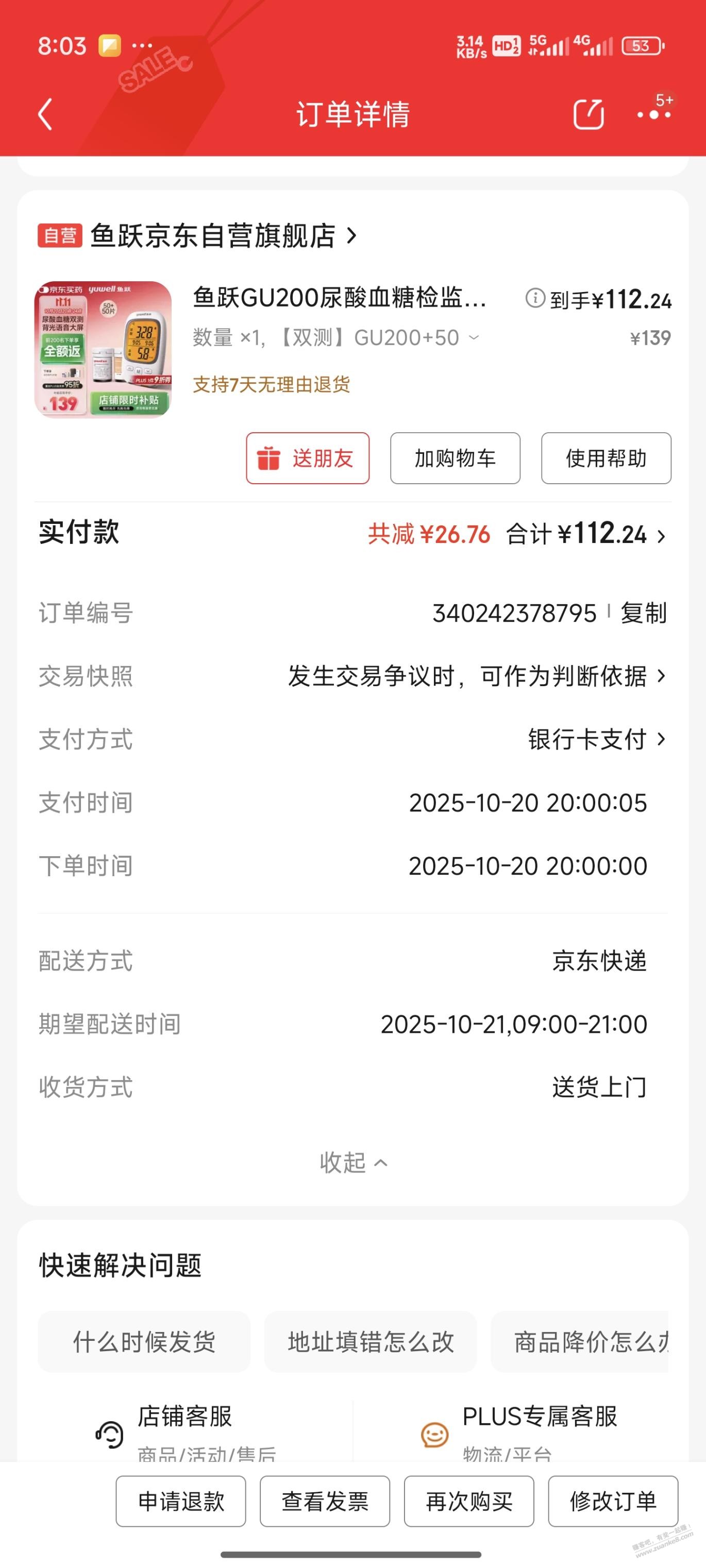
Task: Copy the order number with 复制
Action: click(643, 613)
